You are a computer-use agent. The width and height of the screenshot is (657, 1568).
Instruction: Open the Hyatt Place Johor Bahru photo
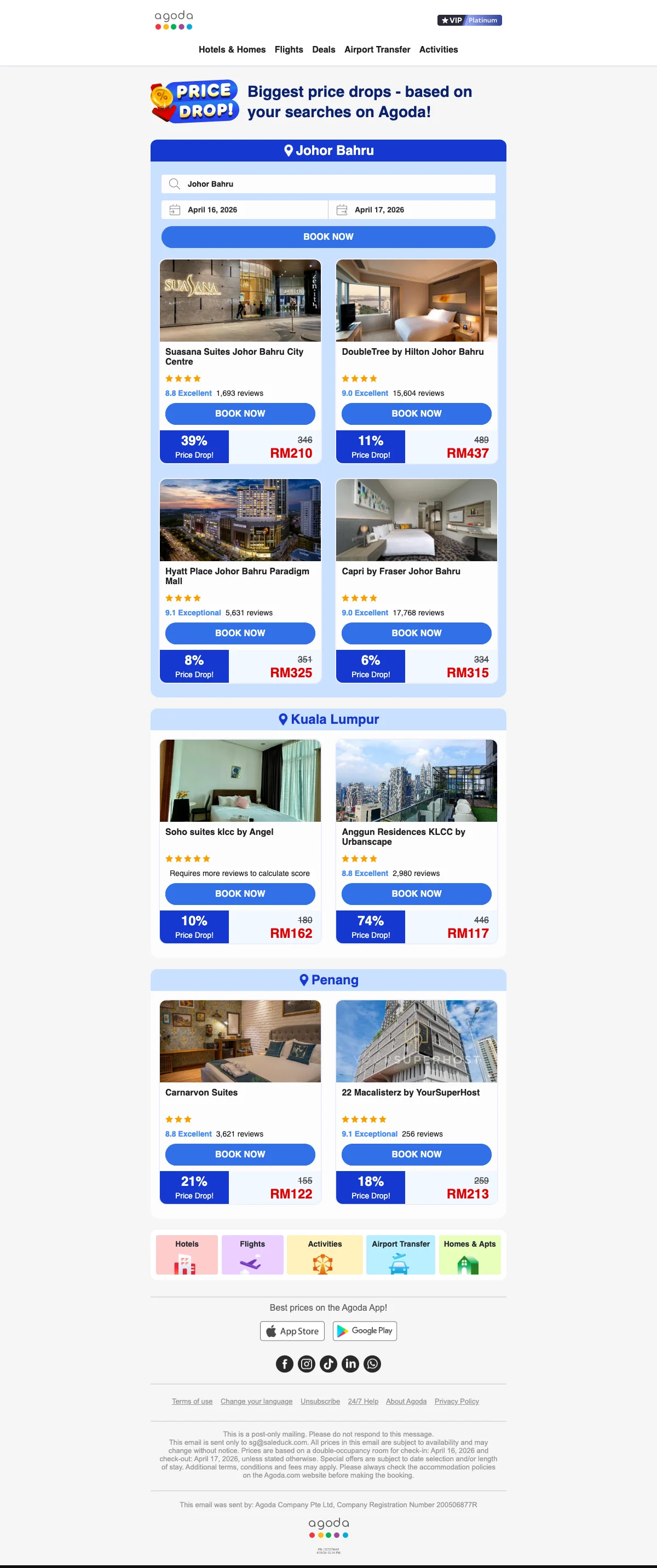coord(240,520)
